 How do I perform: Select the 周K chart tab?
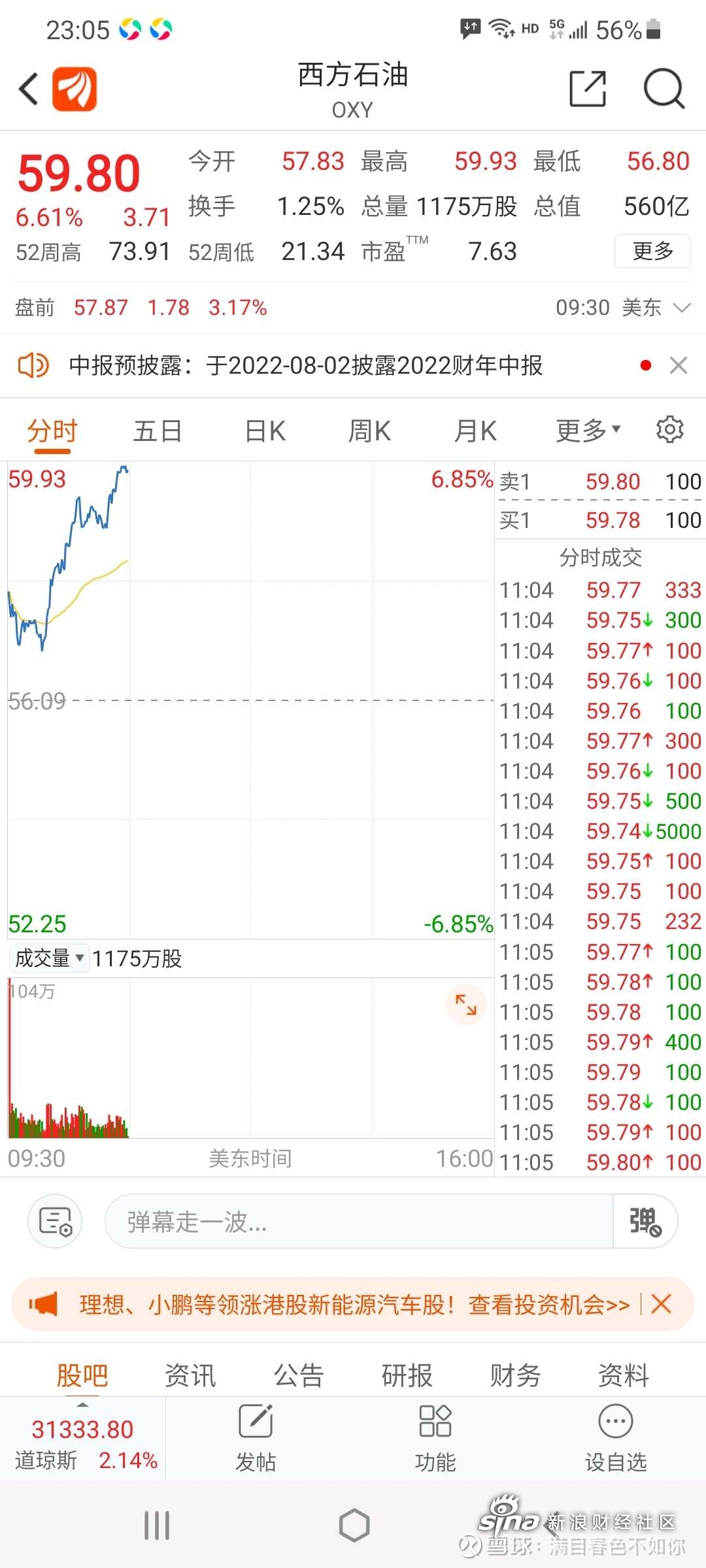(369, 431)
